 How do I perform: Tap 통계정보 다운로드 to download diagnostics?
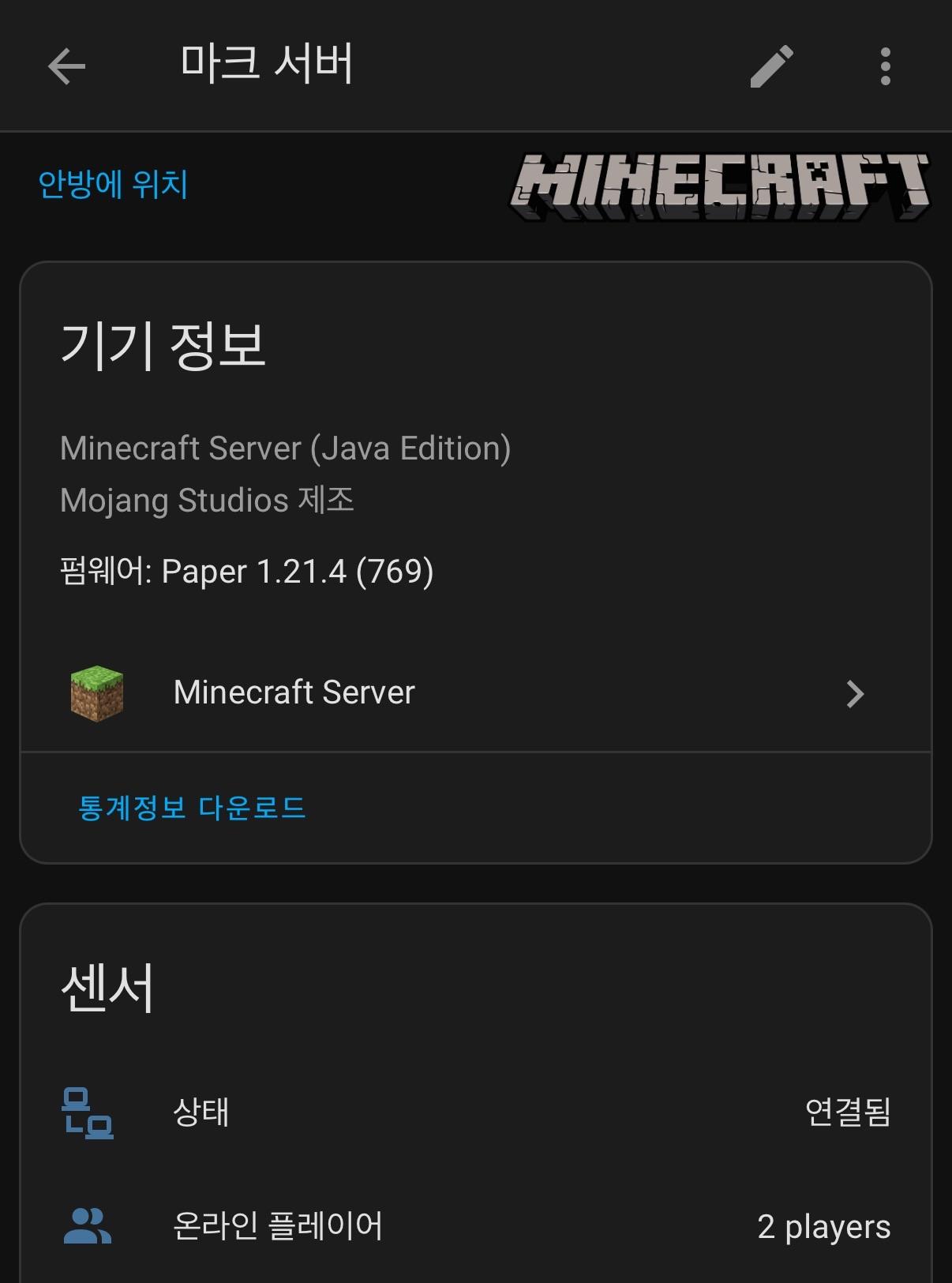click(192, 808)
